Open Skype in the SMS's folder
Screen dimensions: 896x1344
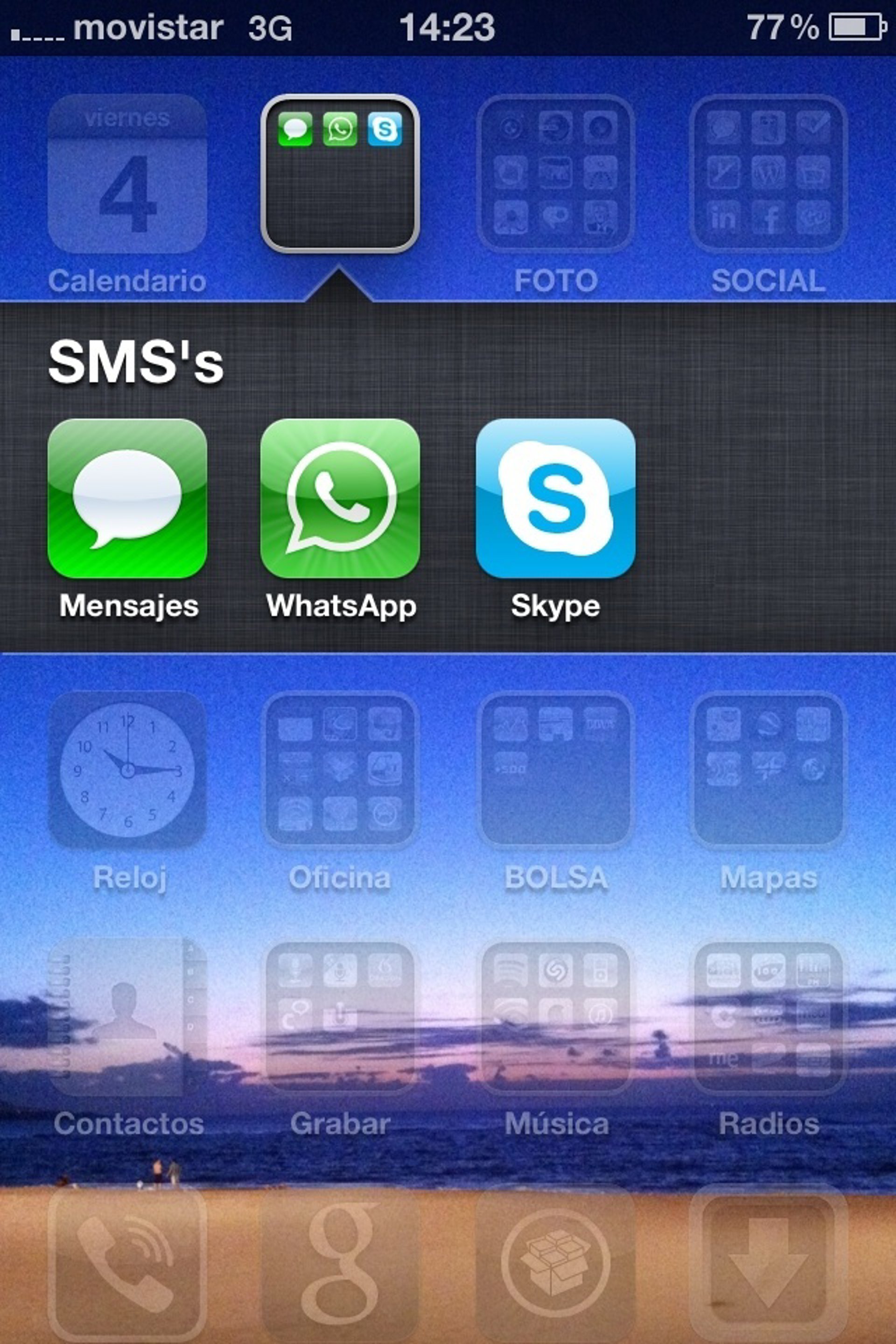[x=555, y=498]
